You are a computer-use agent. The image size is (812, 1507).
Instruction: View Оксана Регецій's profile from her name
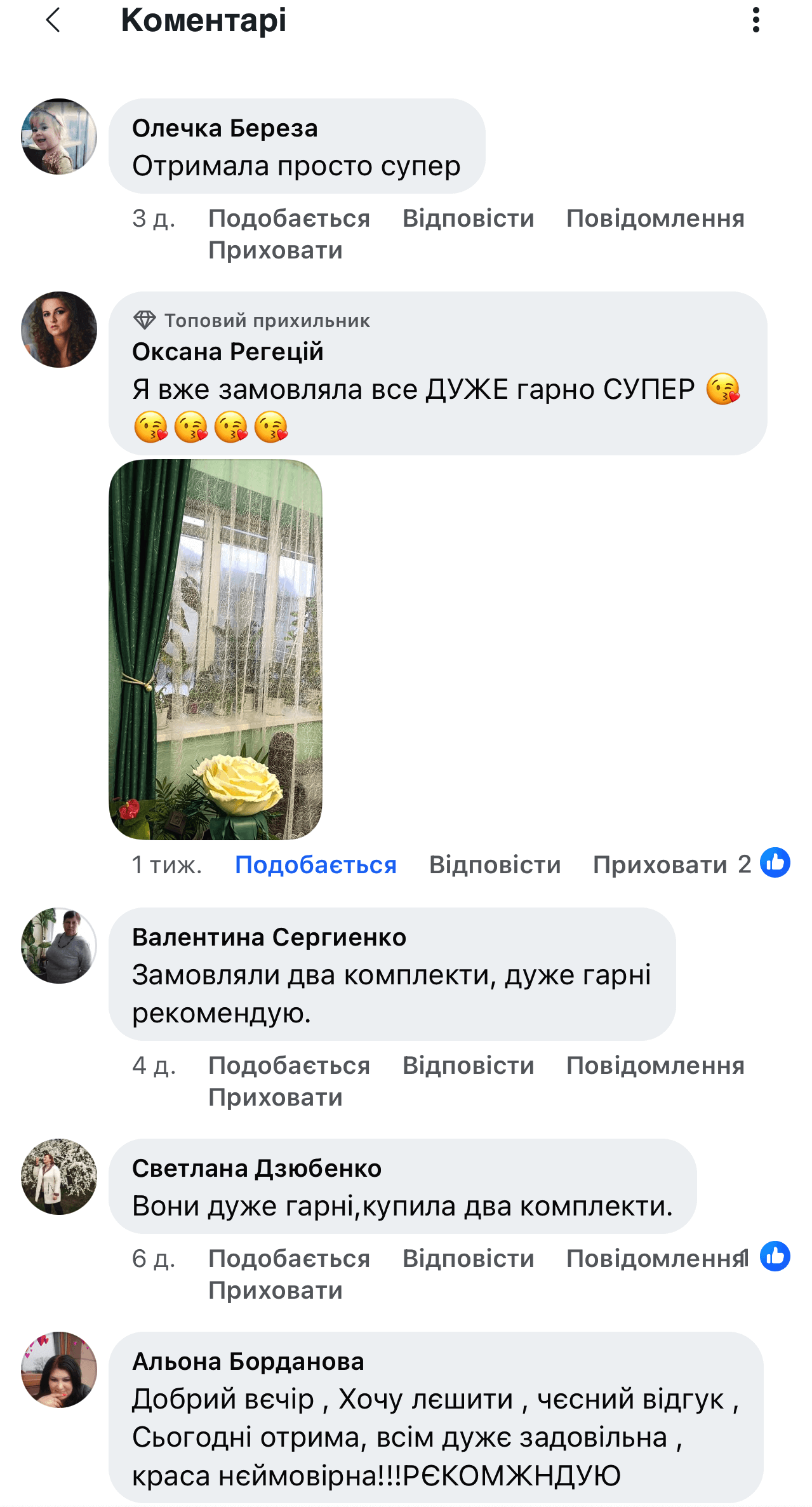click(x=228, y=352)
